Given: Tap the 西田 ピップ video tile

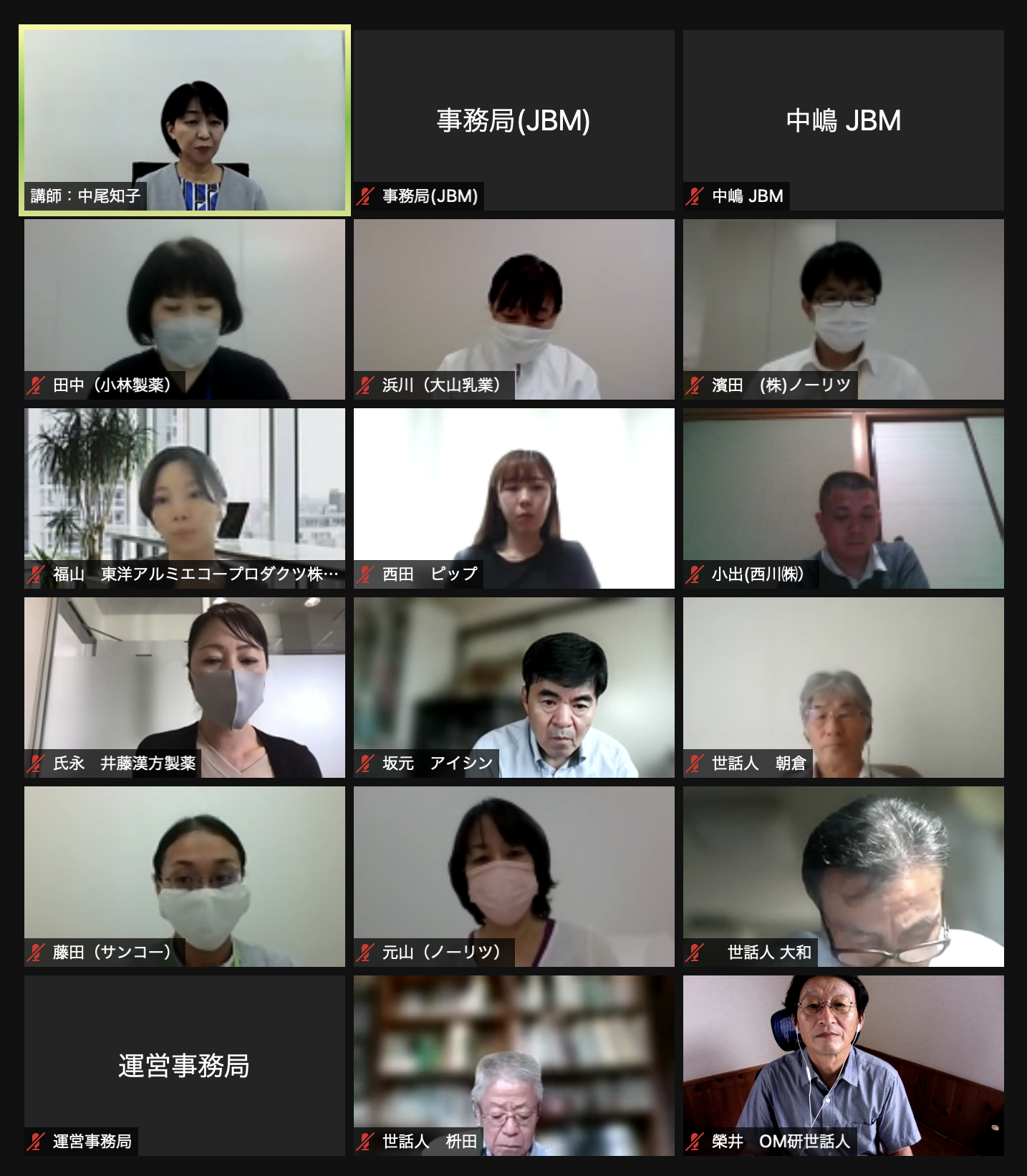Looking at the screenshot, I should pos(513,498).
